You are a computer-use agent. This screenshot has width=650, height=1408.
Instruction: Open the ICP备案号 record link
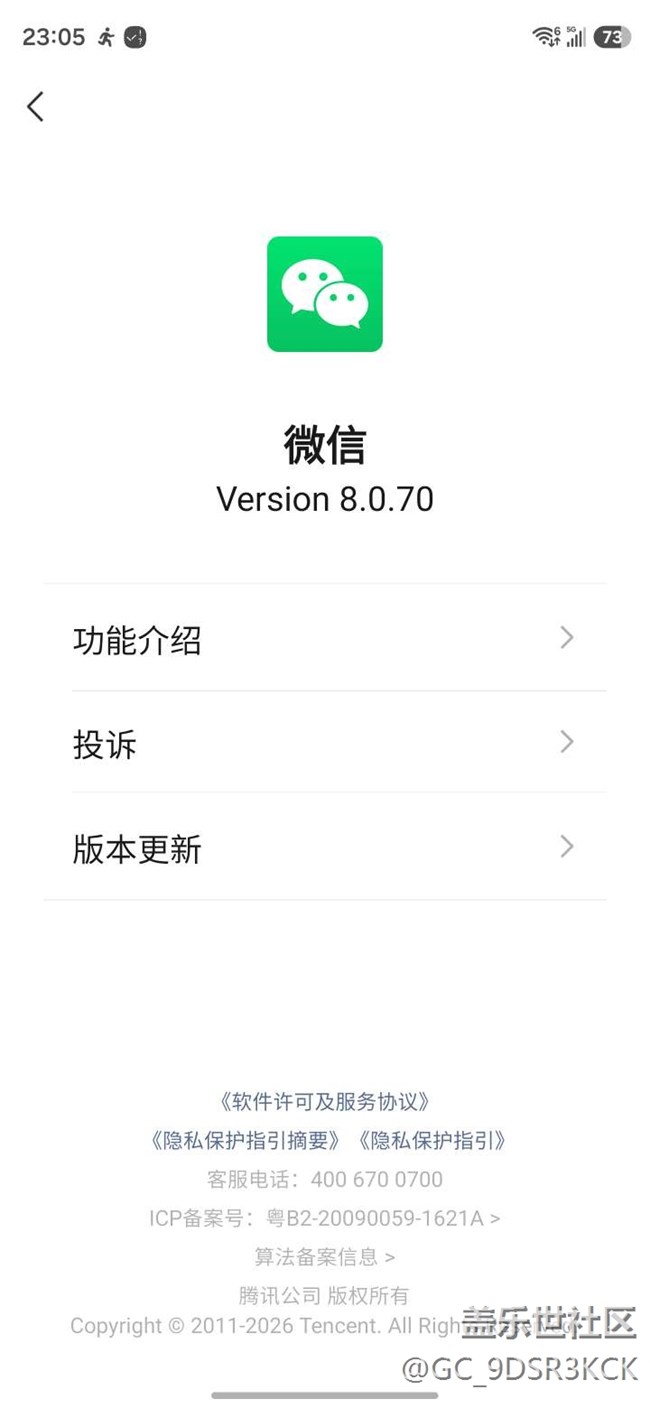[x=325, y=1218]
